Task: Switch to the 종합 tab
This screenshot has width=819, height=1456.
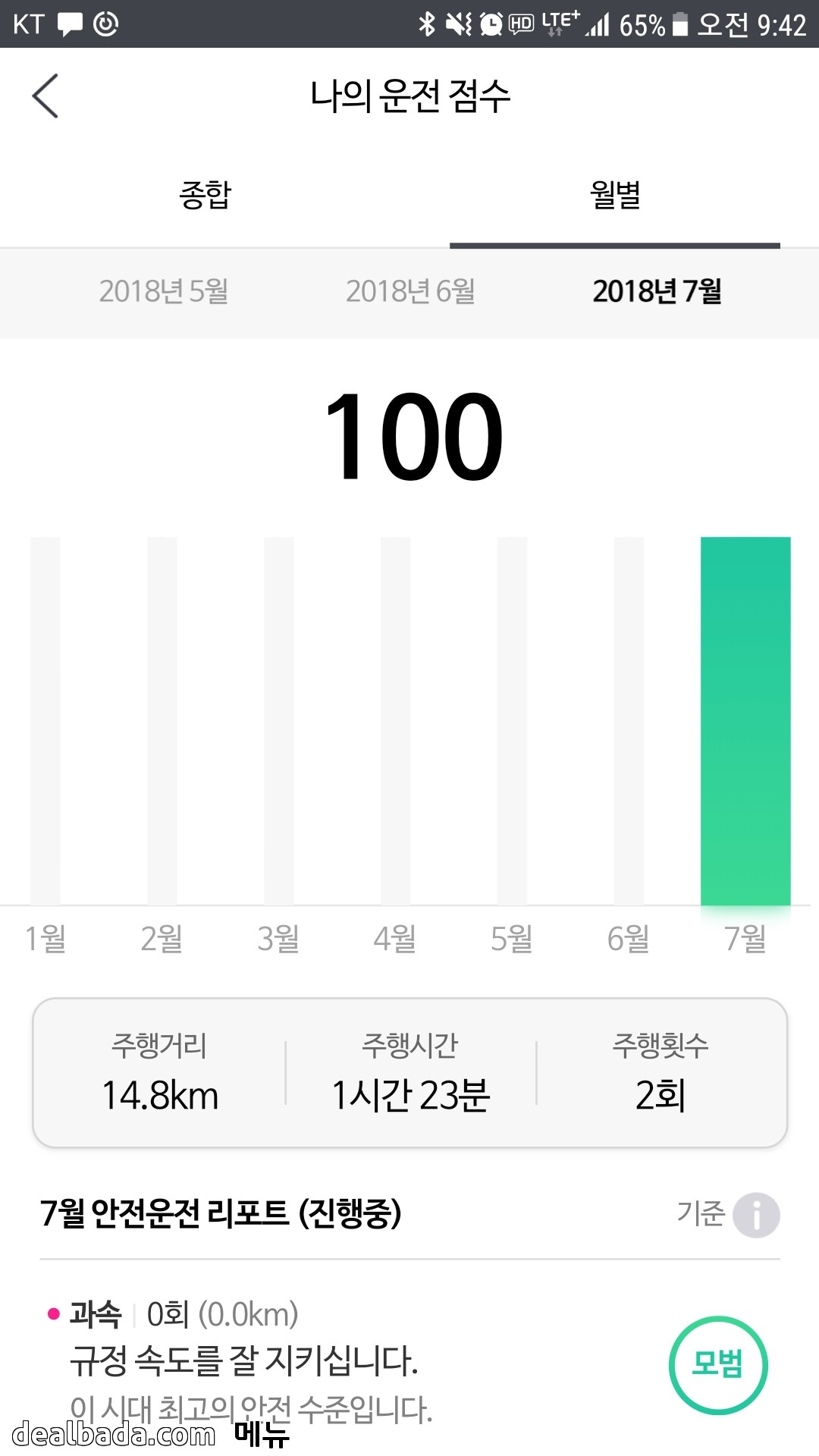Action: click(x=205, y=195)
